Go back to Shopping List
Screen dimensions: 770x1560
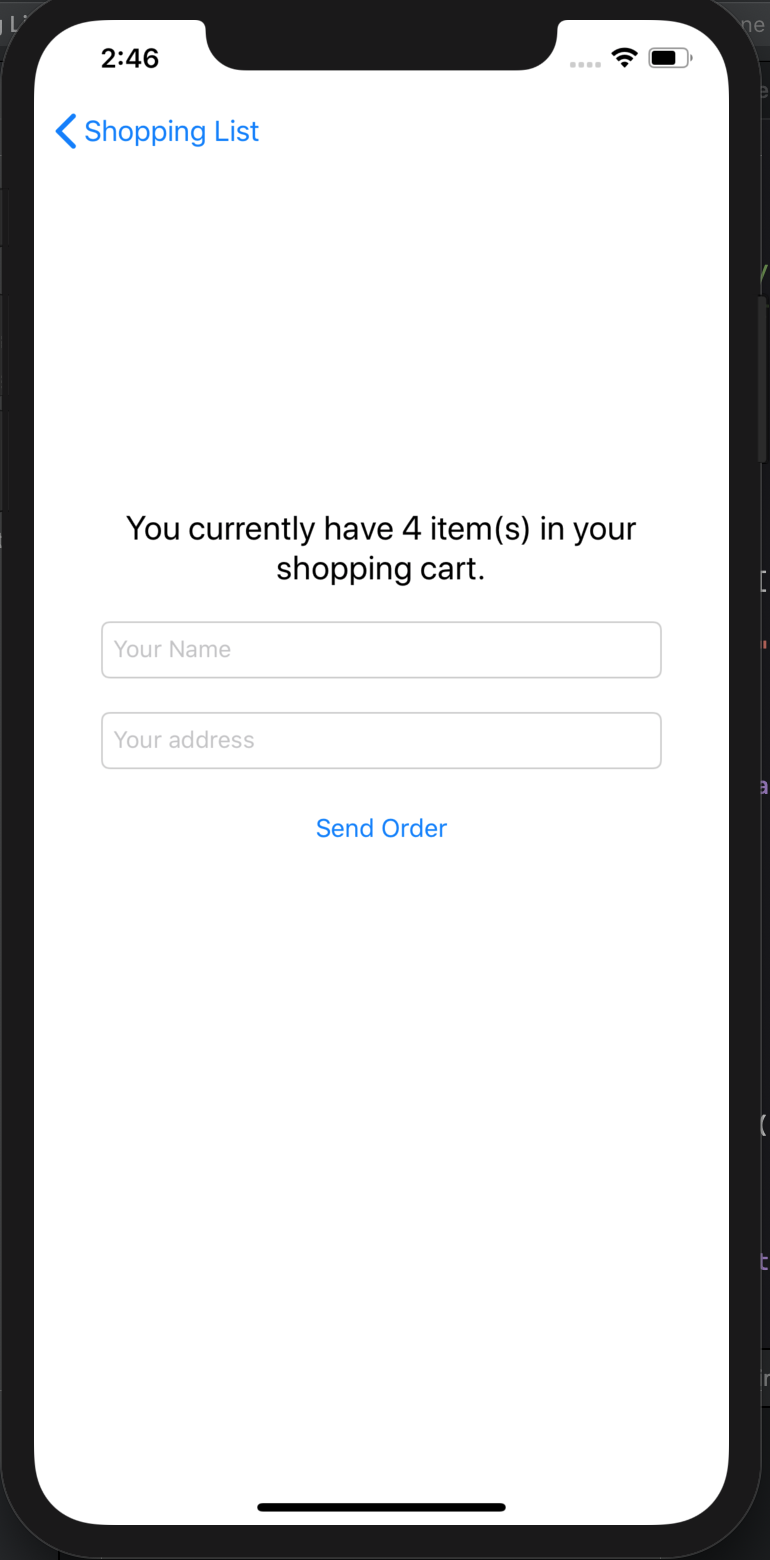(x=157, y=131)
